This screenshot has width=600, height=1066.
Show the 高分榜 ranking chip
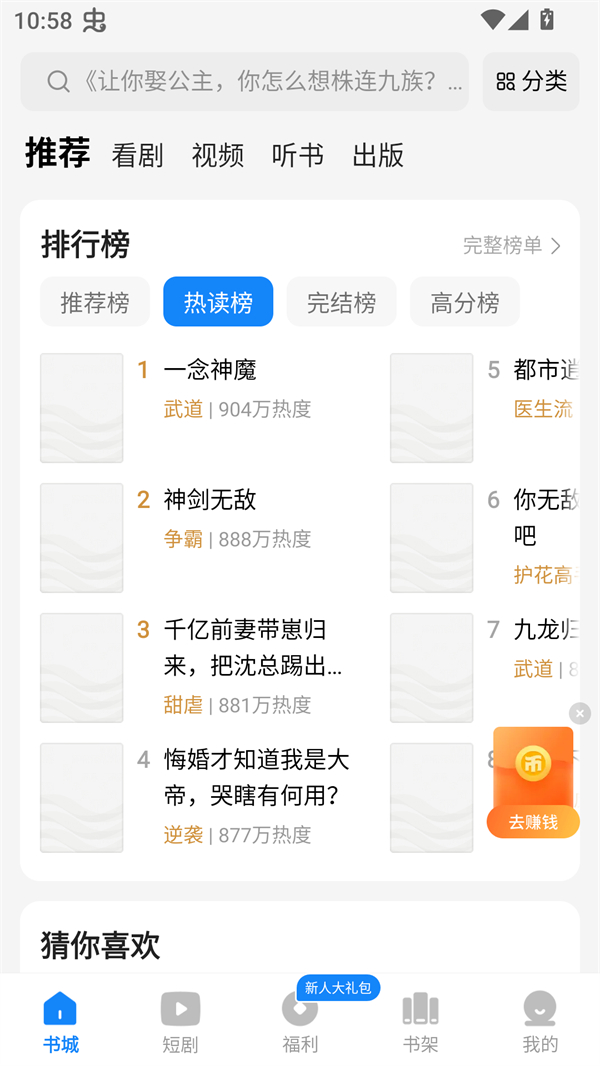tap(464, 302)
